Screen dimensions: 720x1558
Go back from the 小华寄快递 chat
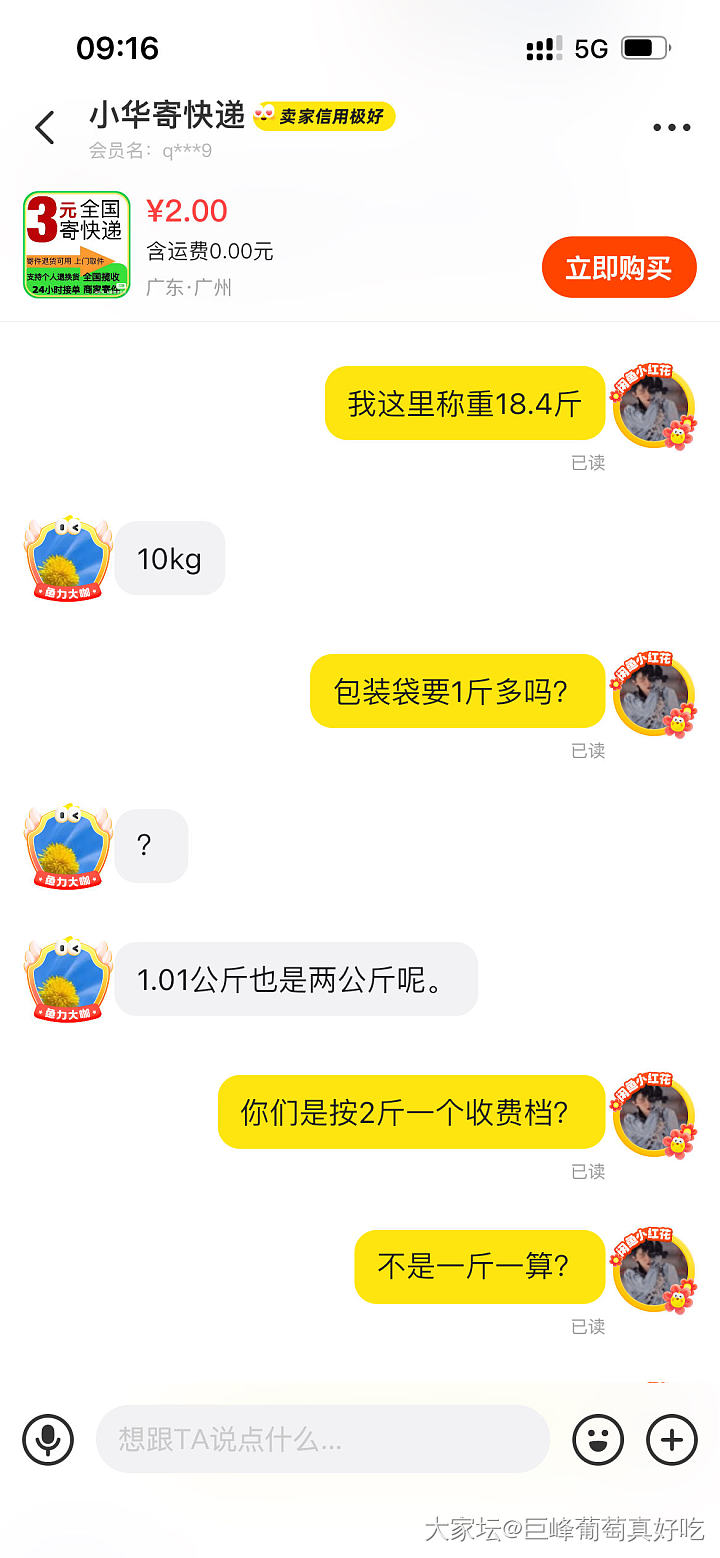tap(45, 128)
